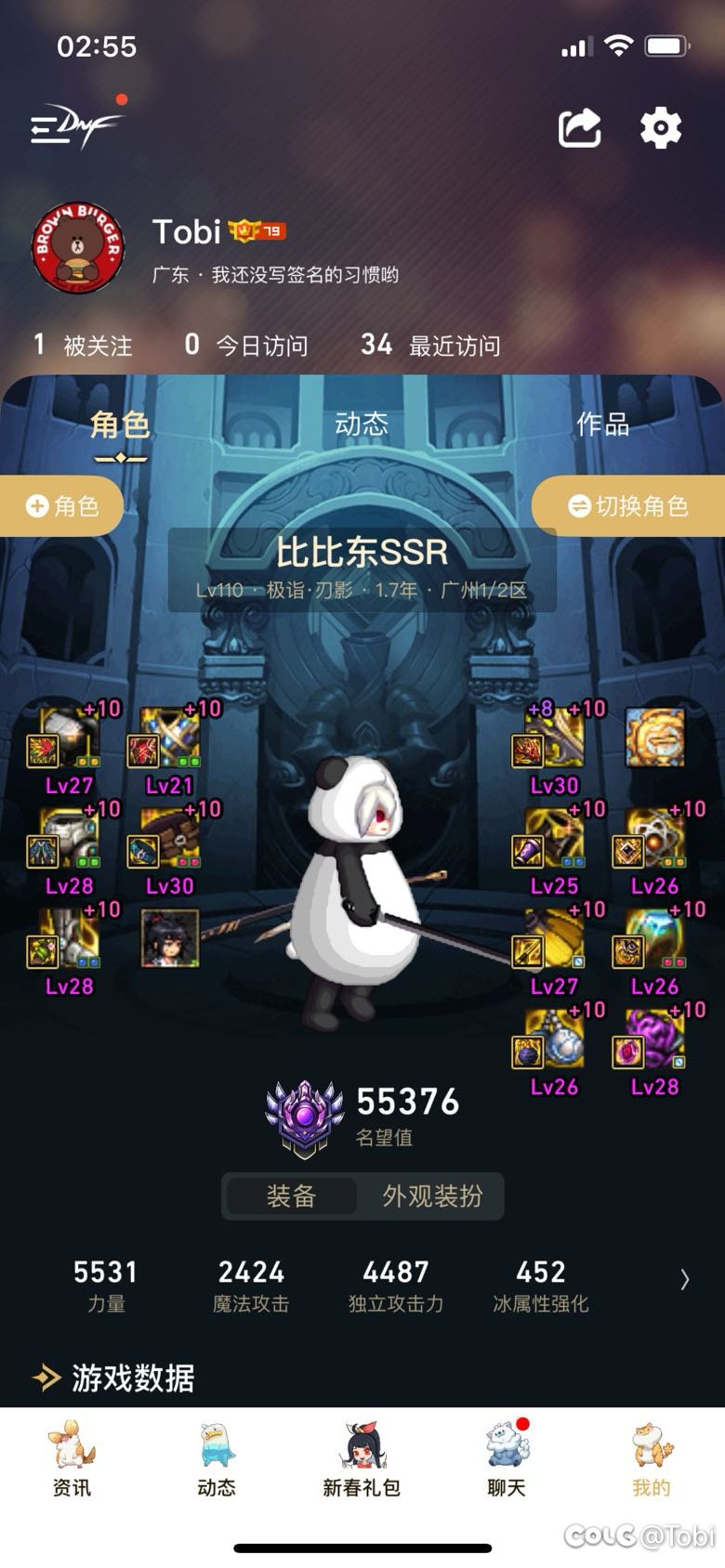725x1568 pixels.
Task: Tap the DNF logo at top left
Action: click(x=76, y=124)
